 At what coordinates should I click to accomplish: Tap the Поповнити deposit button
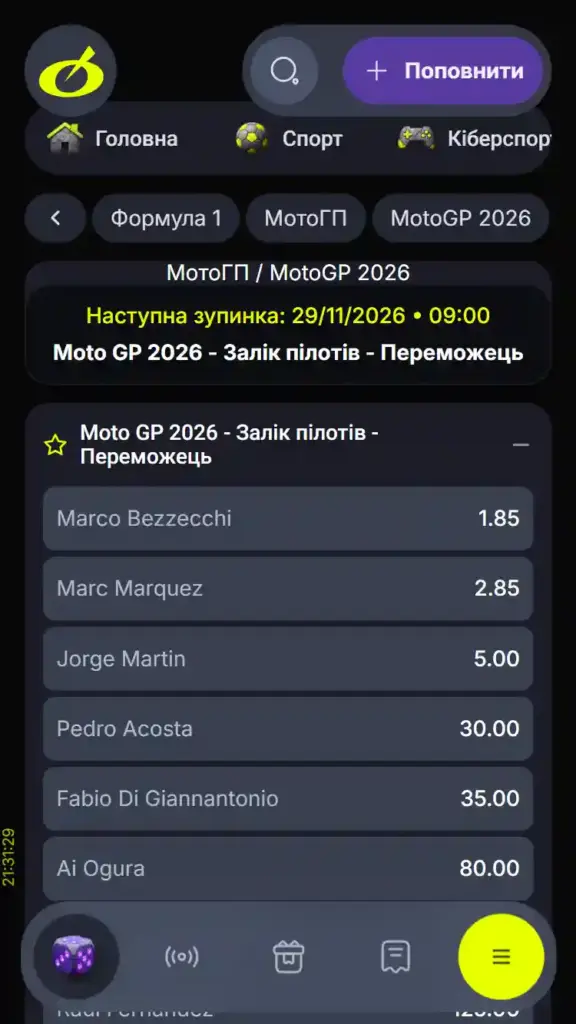click(443, 71)
